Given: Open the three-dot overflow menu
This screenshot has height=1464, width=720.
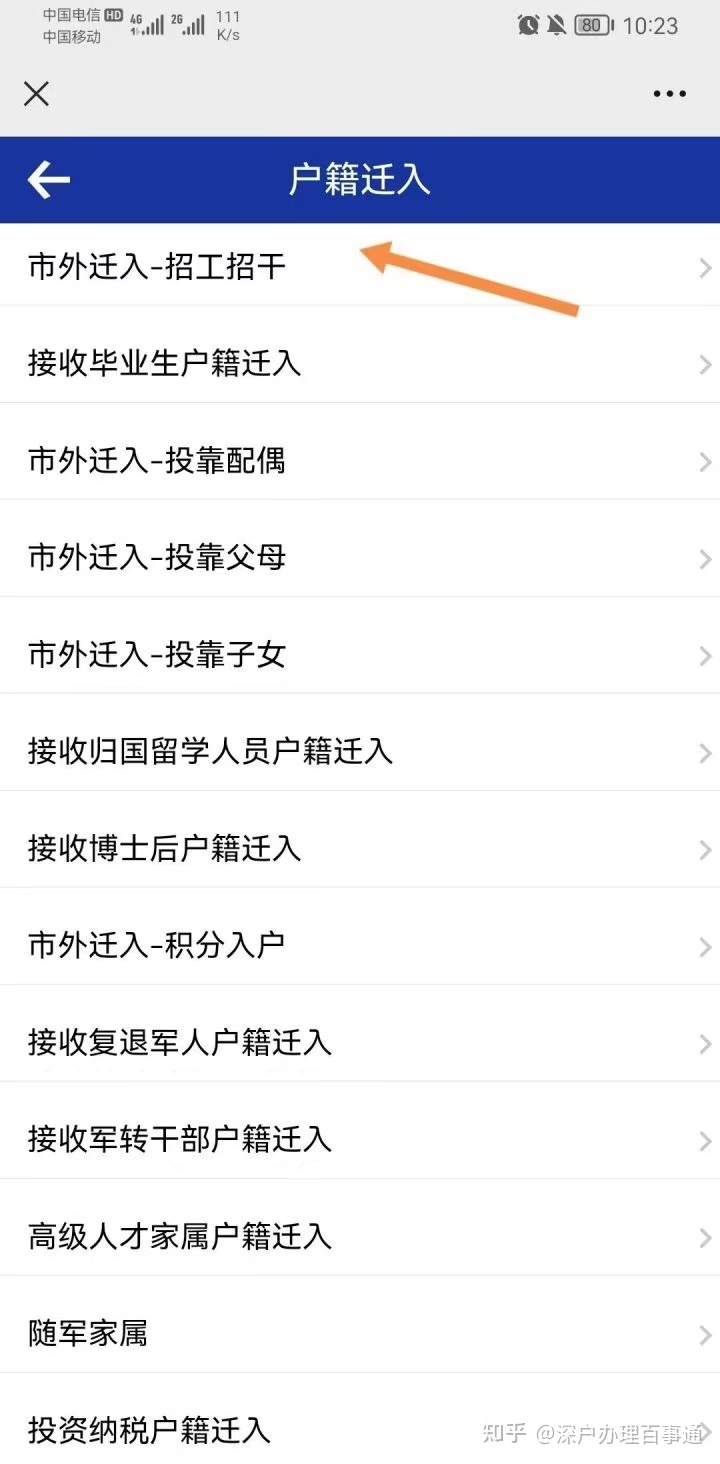Looking at the screenshot, I should pos(669,94).
